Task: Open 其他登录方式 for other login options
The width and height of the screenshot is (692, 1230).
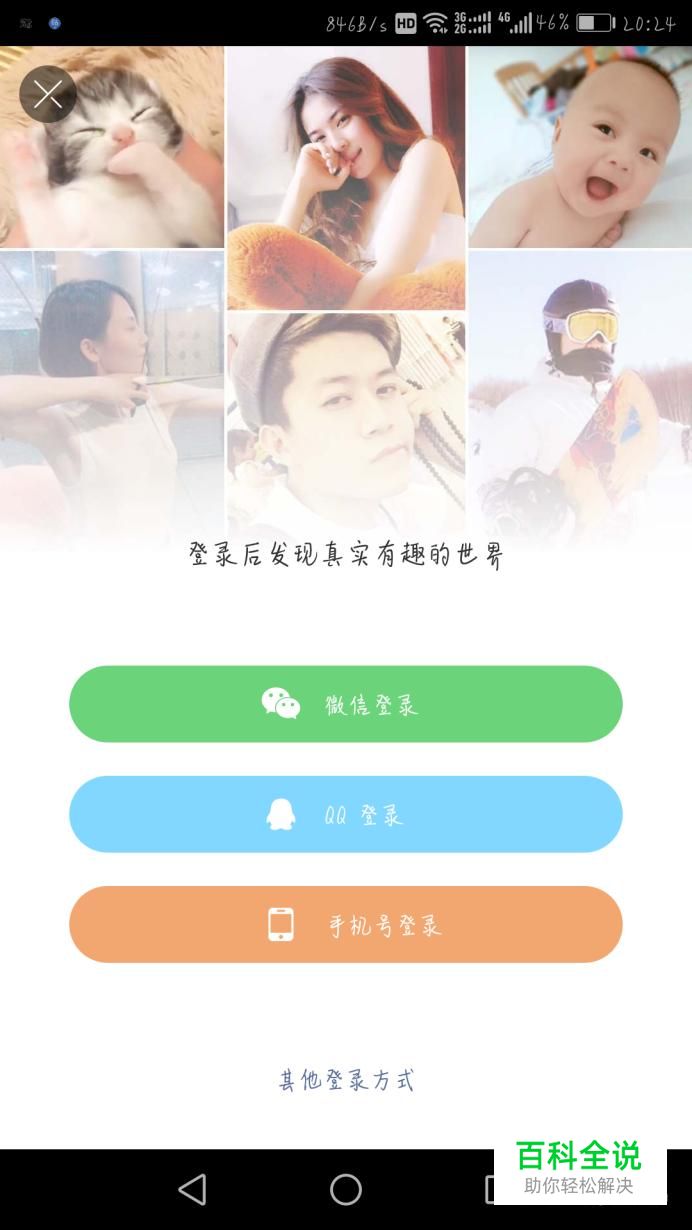Action: (x=345, y=1080)
